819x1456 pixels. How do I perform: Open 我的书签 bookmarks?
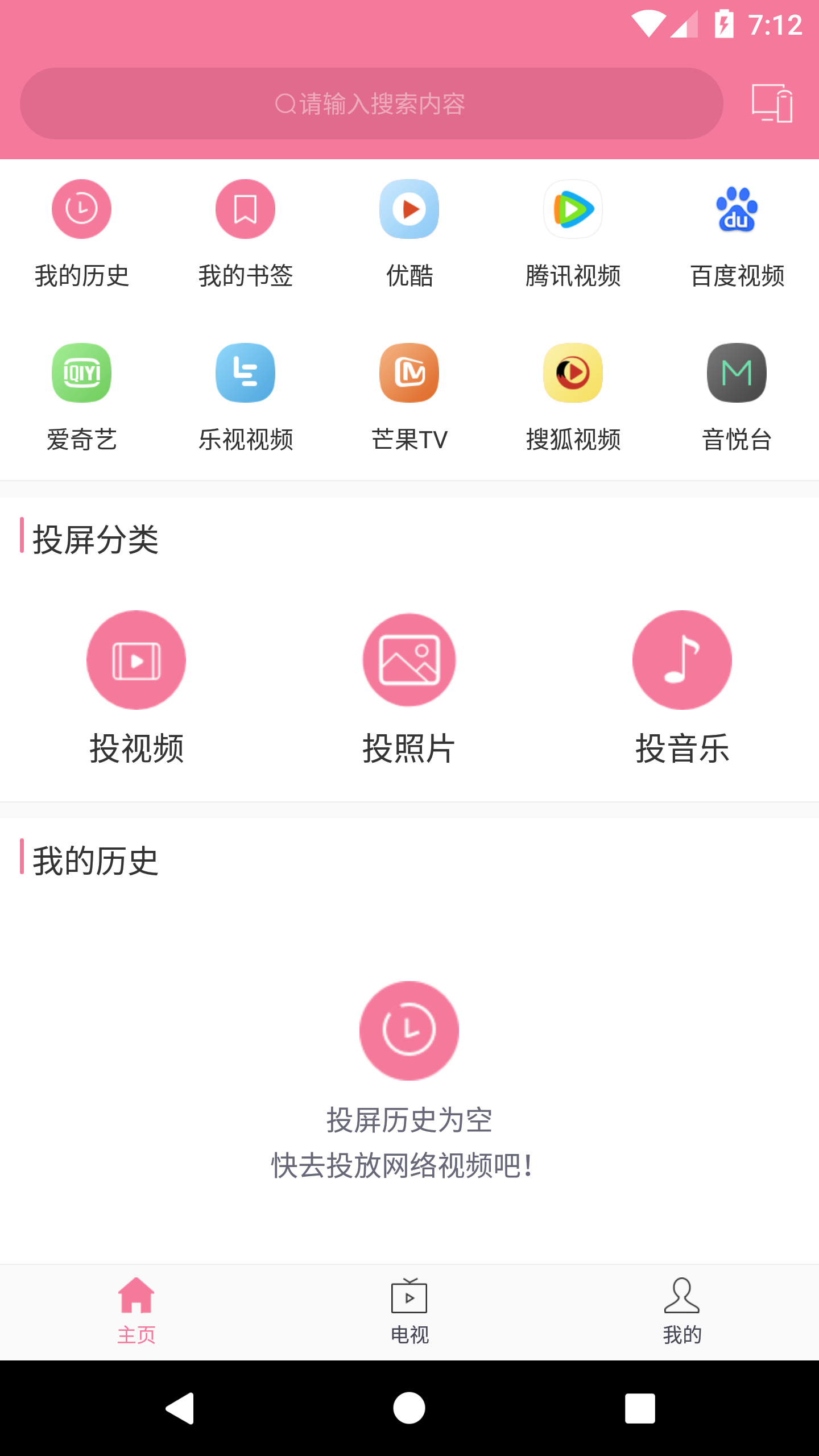click(246, 234)
